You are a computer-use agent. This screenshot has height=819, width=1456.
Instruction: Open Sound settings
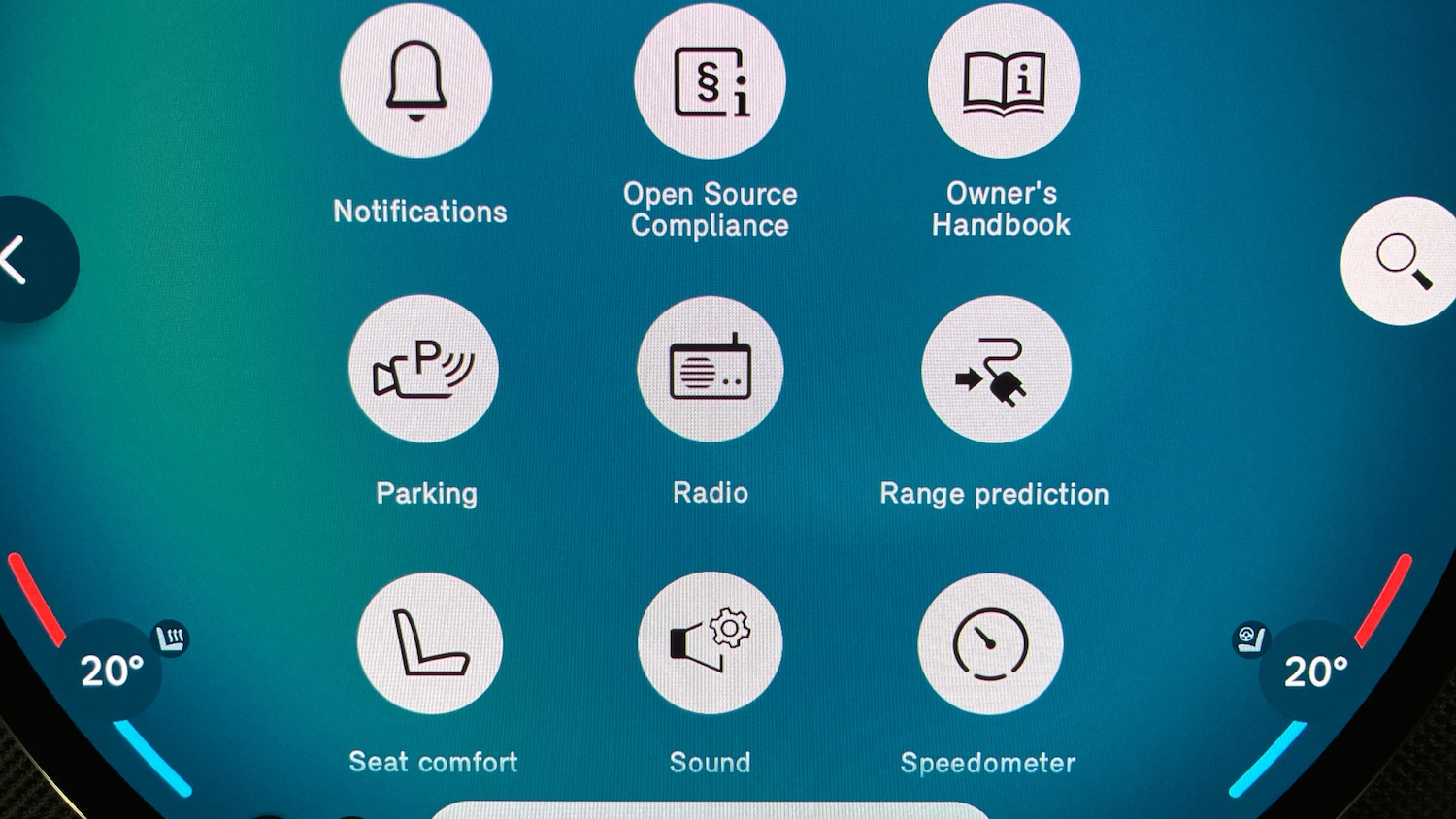[710, 643]
